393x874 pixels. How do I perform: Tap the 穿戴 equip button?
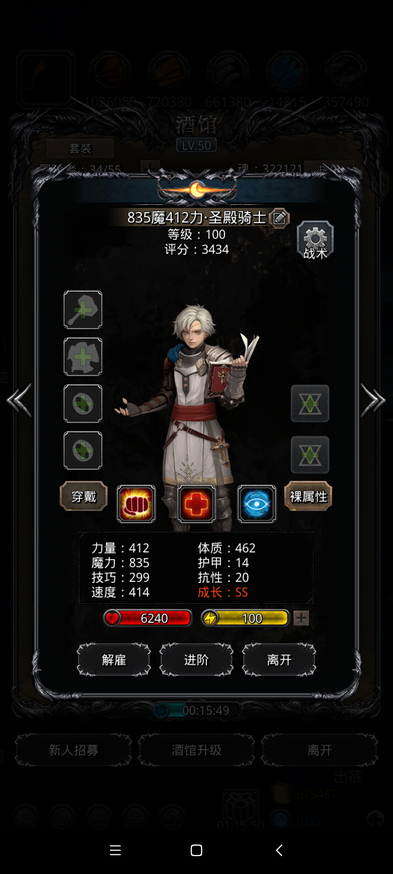pyautogui.click(x=84, y=496)
